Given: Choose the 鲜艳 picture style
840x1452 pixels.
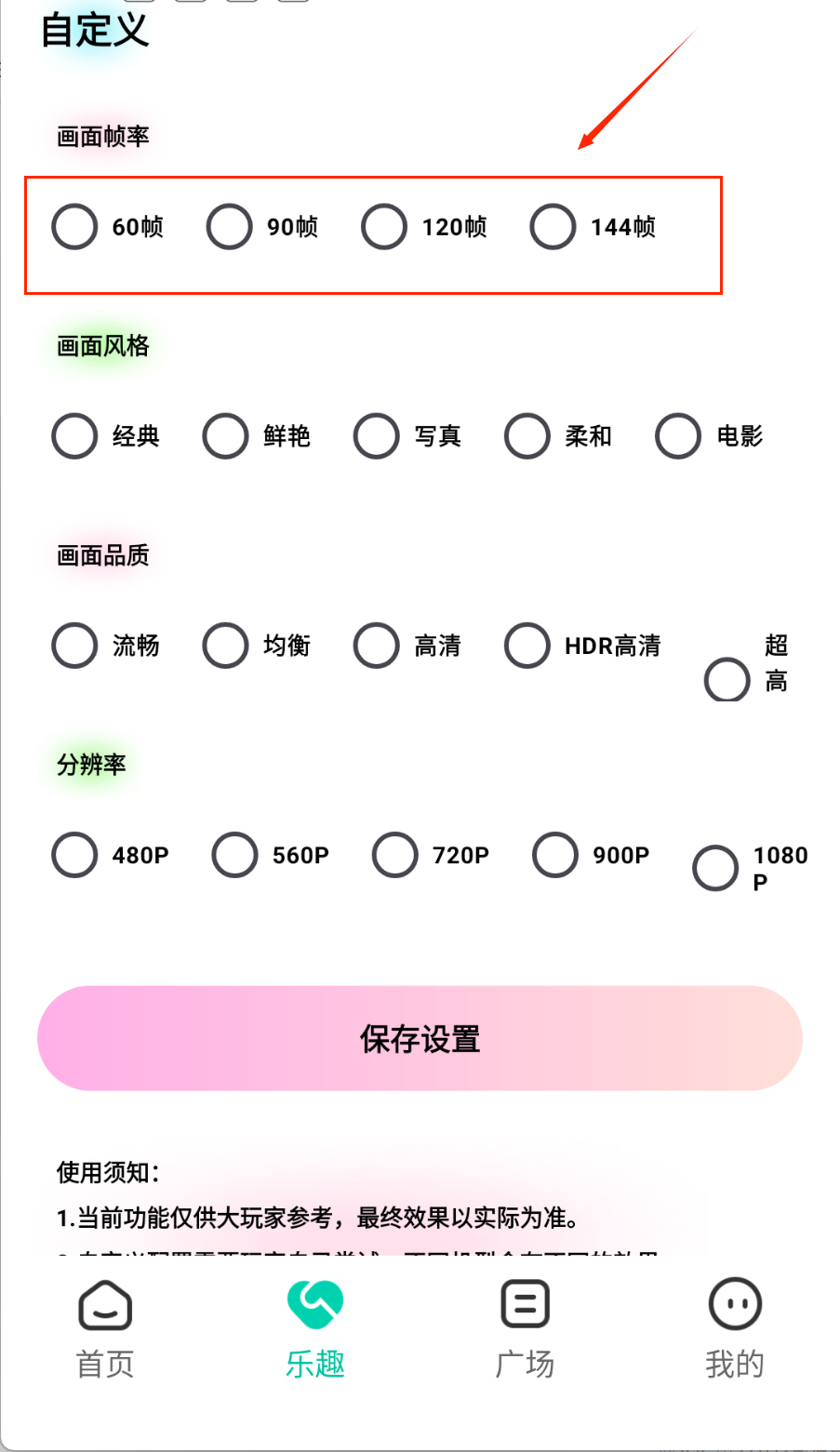Looking at the screenshot, I should tap(226, 436).
